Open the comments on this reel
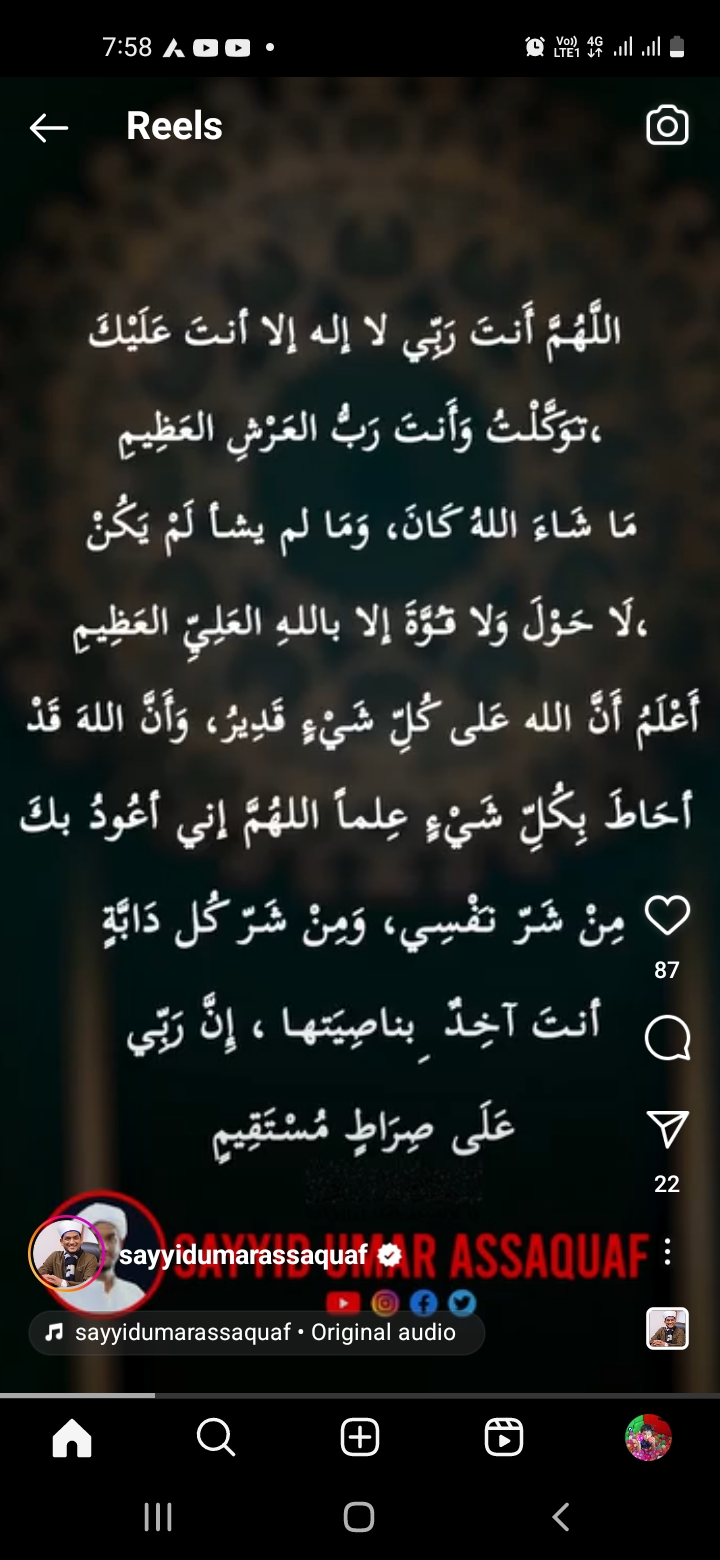Viewport: 720px width, 1560px height. (667, 1039)
